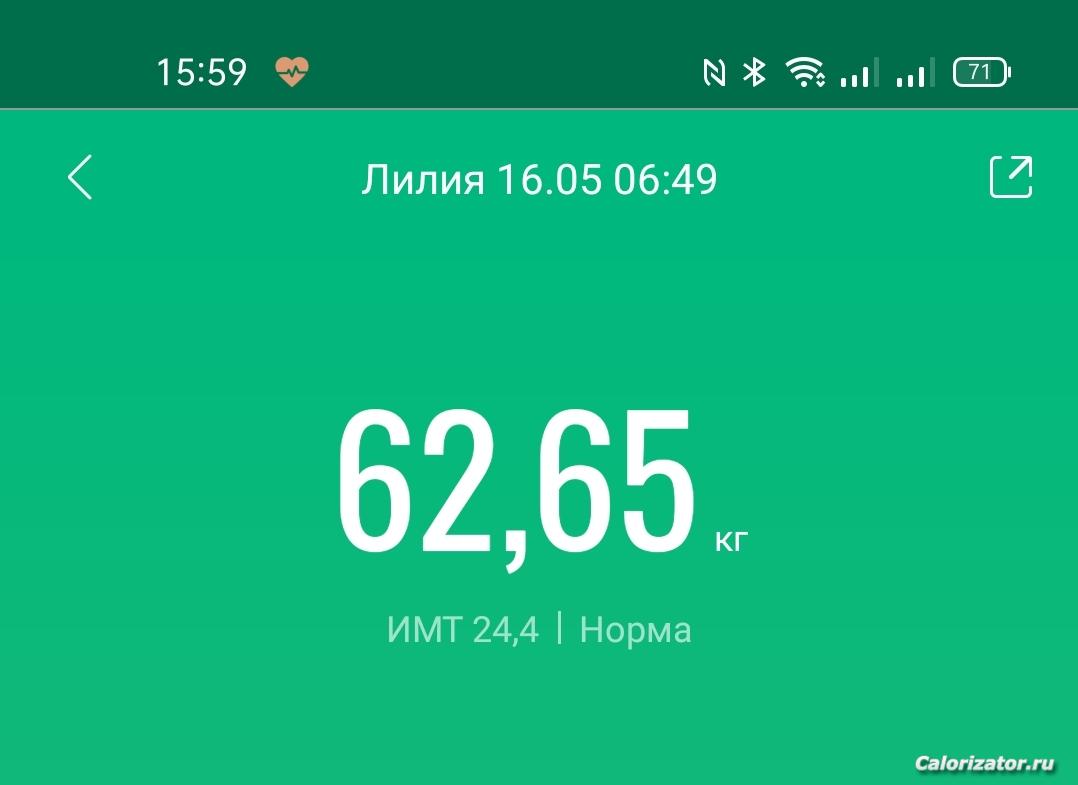
Task: Share the weight measurement result
Action: click(x=1010, y=177)
